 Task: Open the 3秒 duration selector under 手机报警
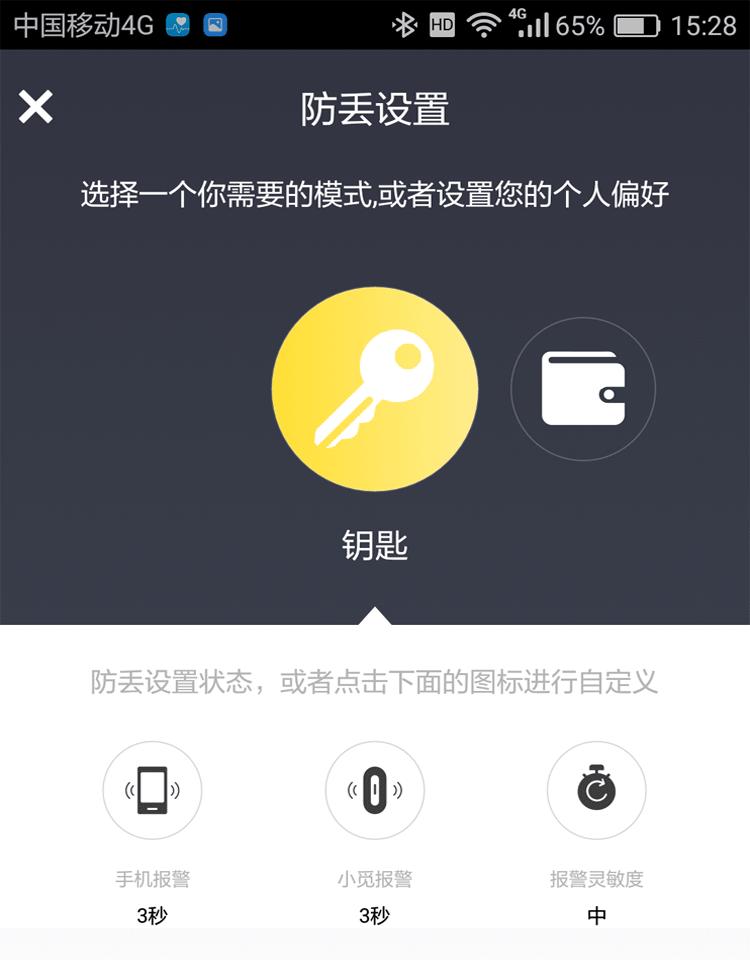[x=152, y=914]
